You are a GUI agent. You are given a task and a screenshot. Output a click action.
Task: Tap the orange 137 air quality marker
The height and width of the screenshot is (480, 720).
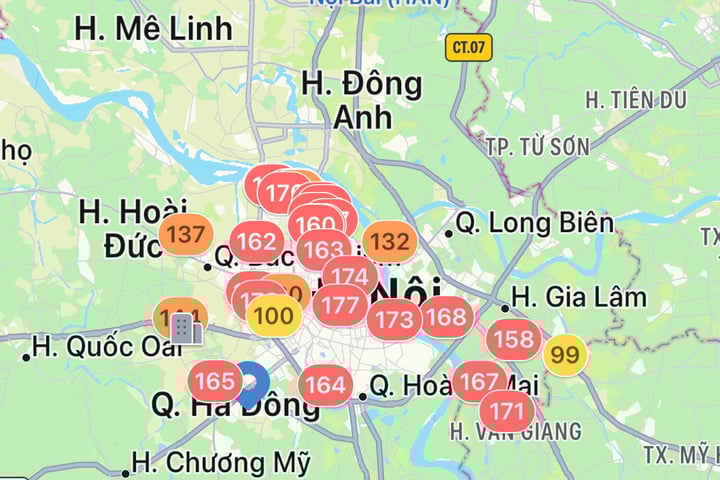click(x=186, y=235)
